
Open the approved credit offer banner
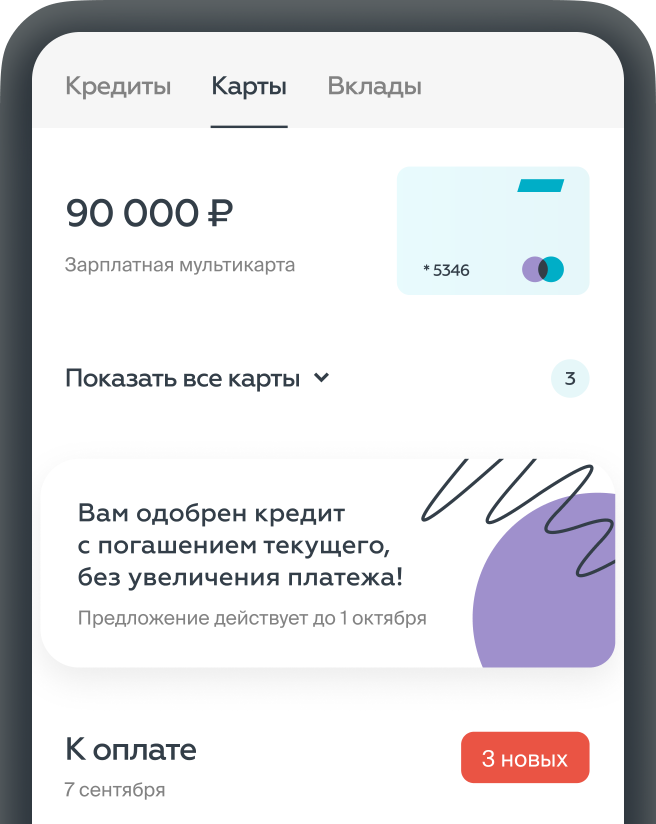(x=327, y=563)
